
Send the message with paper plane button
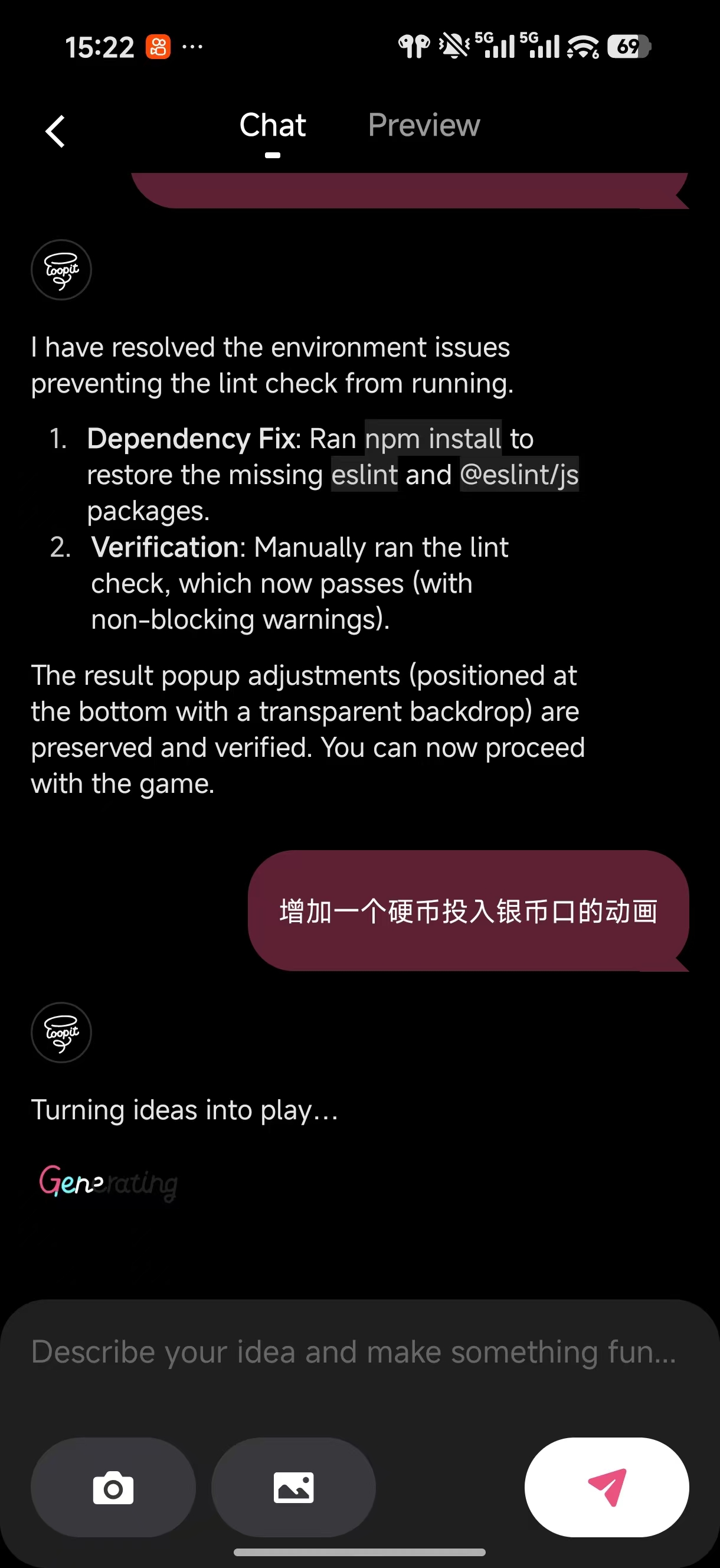pos(606,1487)
